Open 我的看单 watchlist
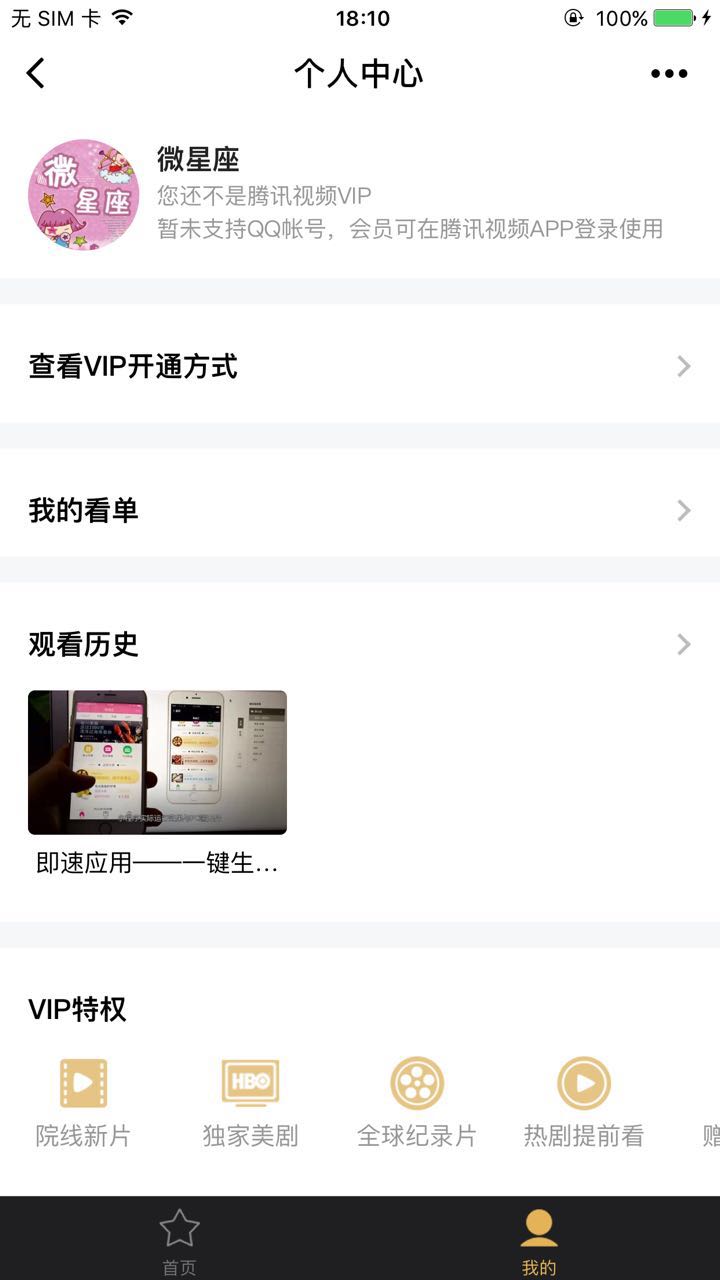720x1280 pixels. [x=360, y=511]
